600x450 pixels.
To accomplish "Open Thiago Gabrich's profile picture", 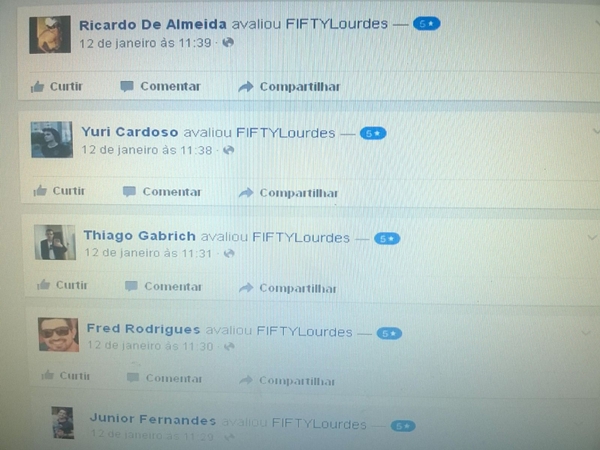I will tap(55, 242).
